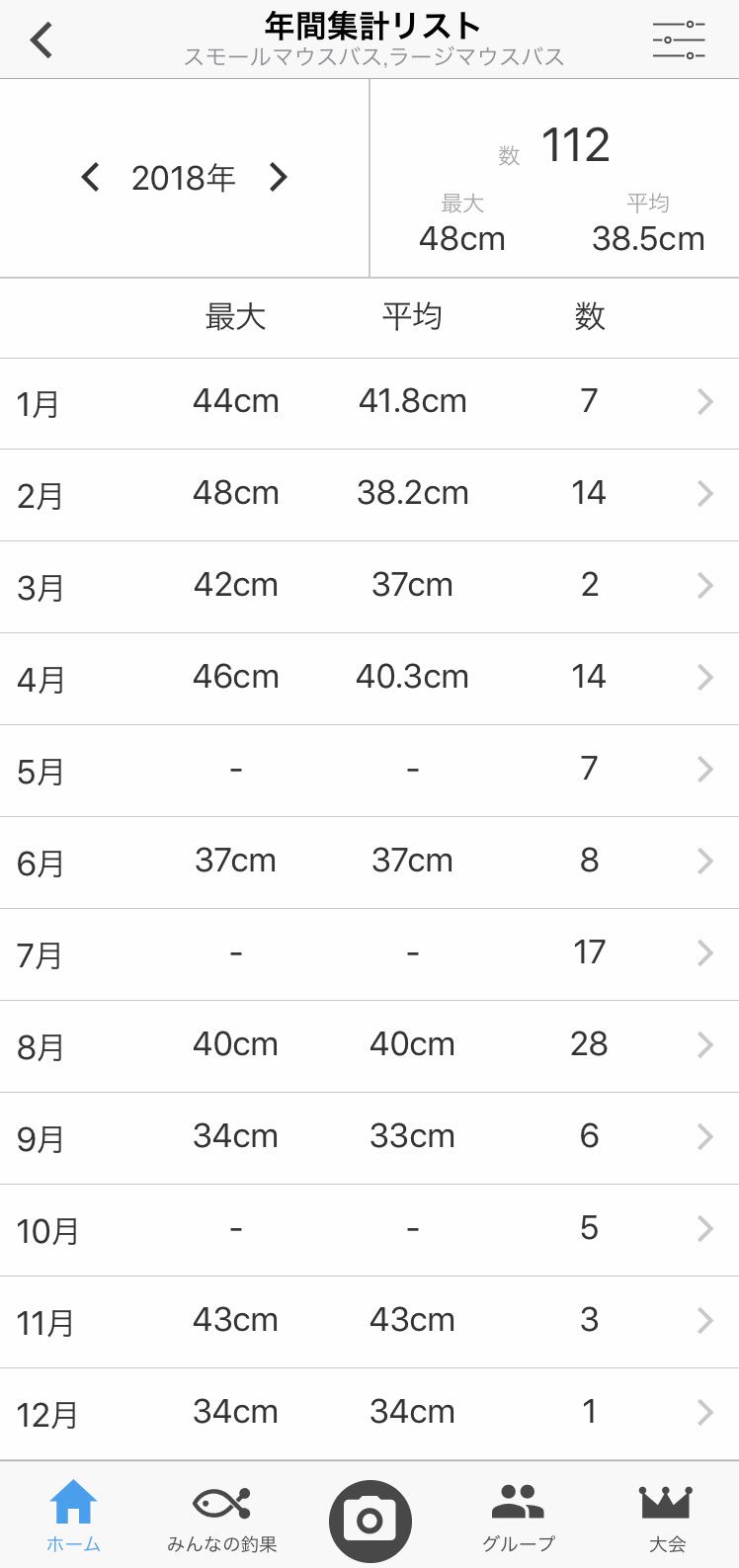Go back using the top-left arrow
The width and height of the screenshot is (739, 1568).
[41, 41]
